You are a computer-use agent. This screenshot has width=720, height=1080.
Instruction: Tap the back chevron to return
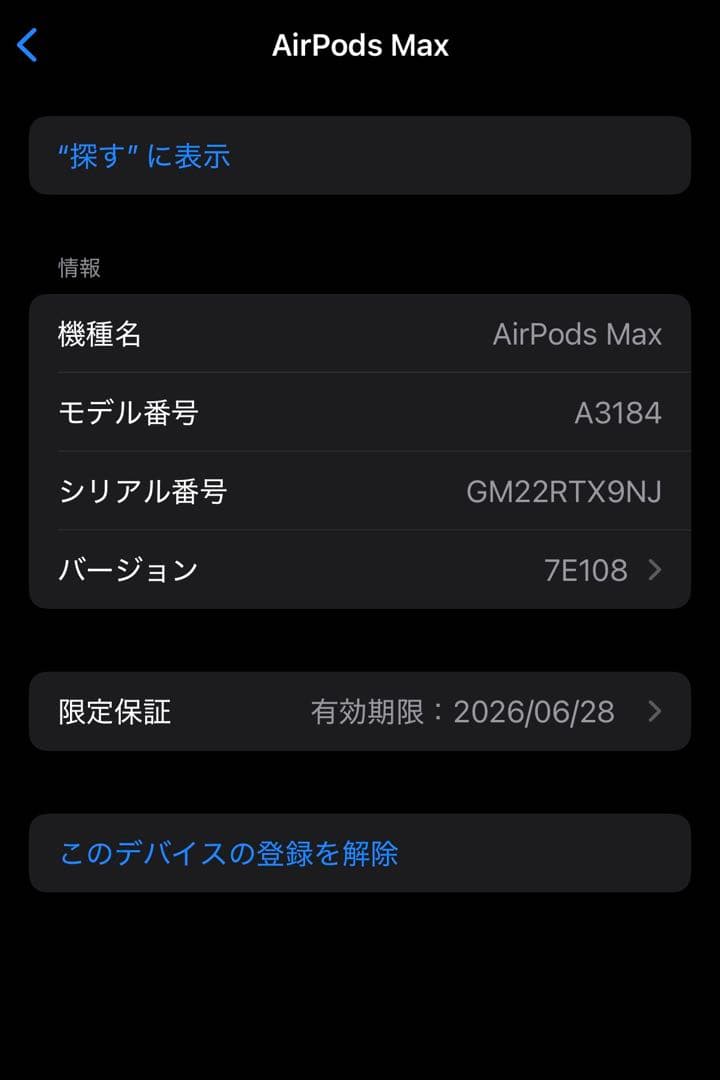click(x=27, y=44)
